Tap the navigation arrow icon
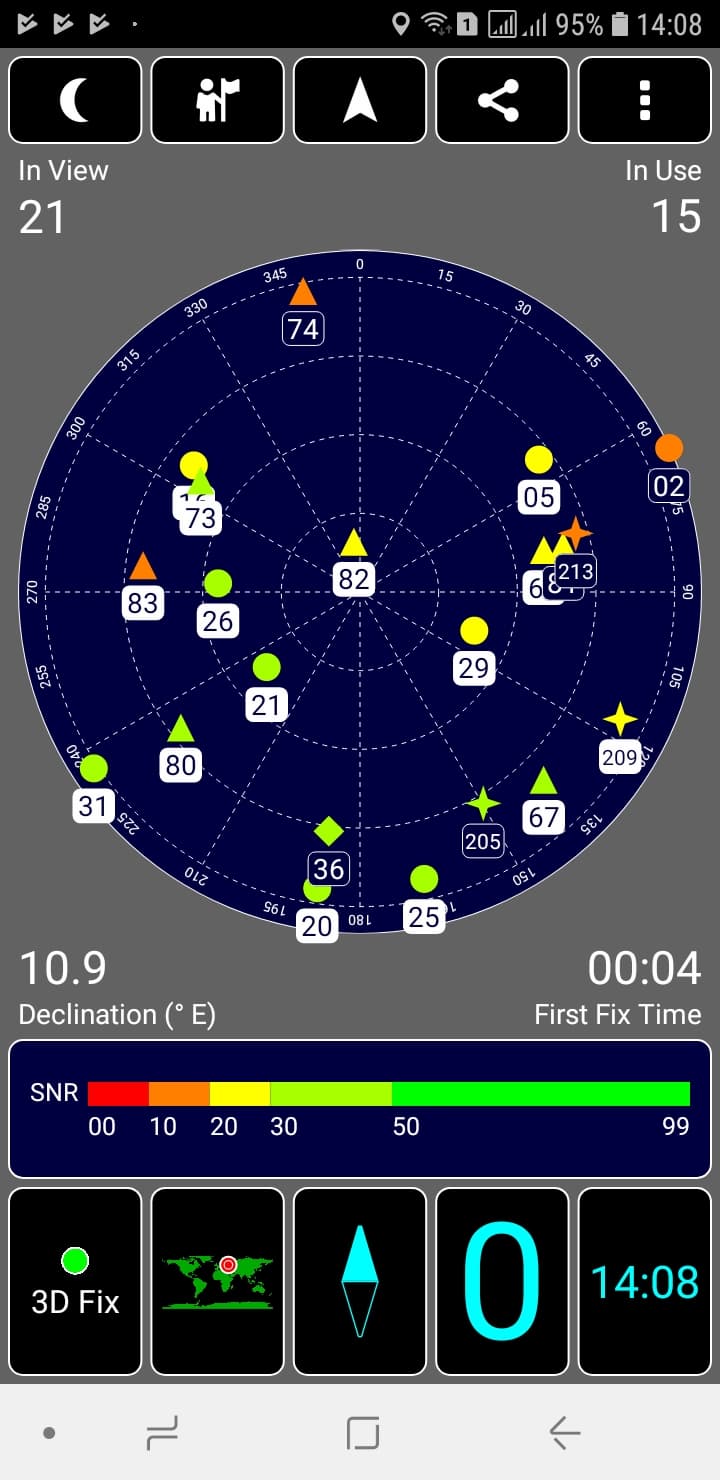Image resolution: width=720 pixels, height=1480 pixels. pyautogui.click(x=360, y=100)
